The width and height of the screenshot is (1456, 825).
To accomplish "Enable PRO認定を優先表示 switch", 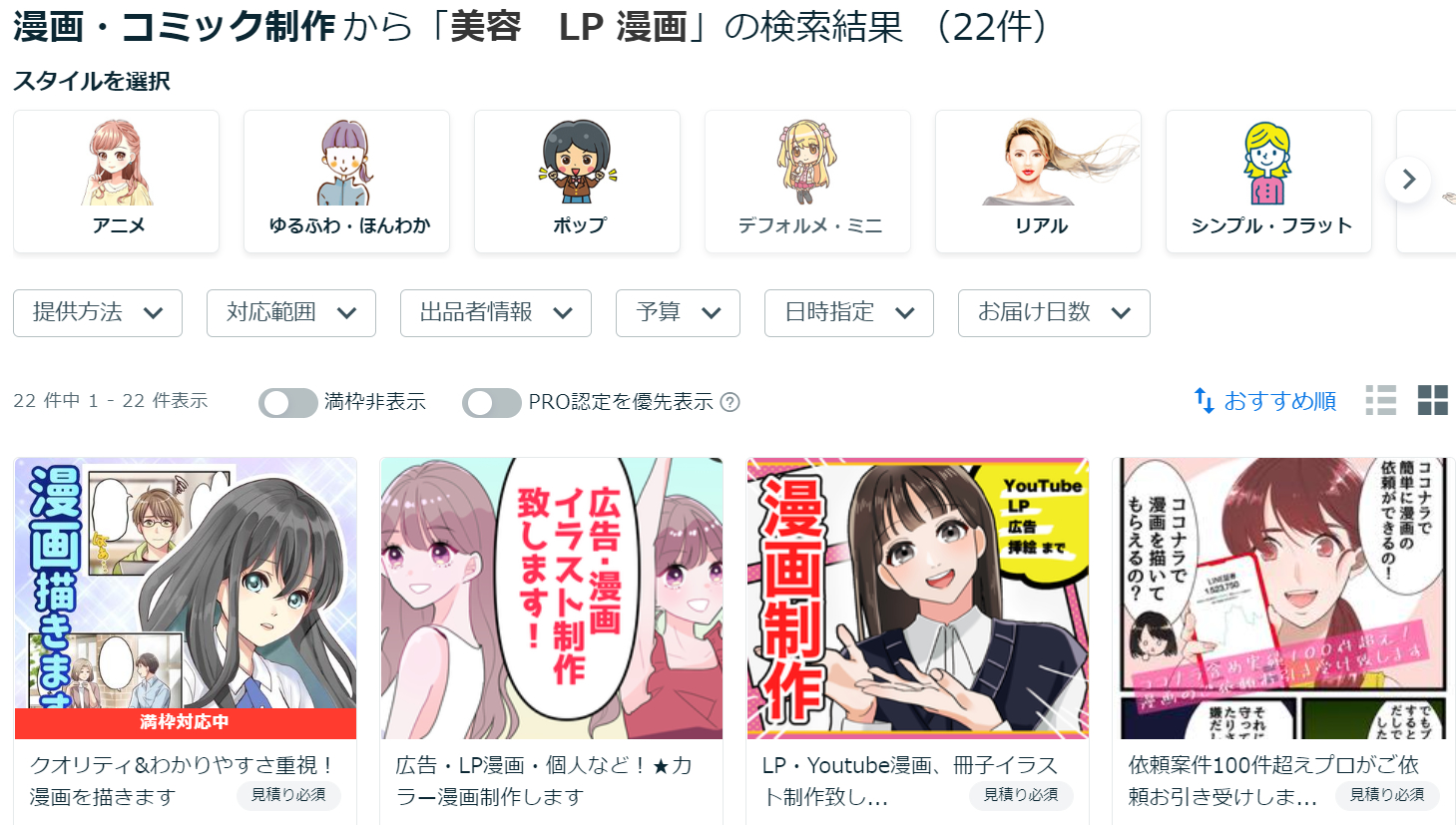I will click(491, 402).
